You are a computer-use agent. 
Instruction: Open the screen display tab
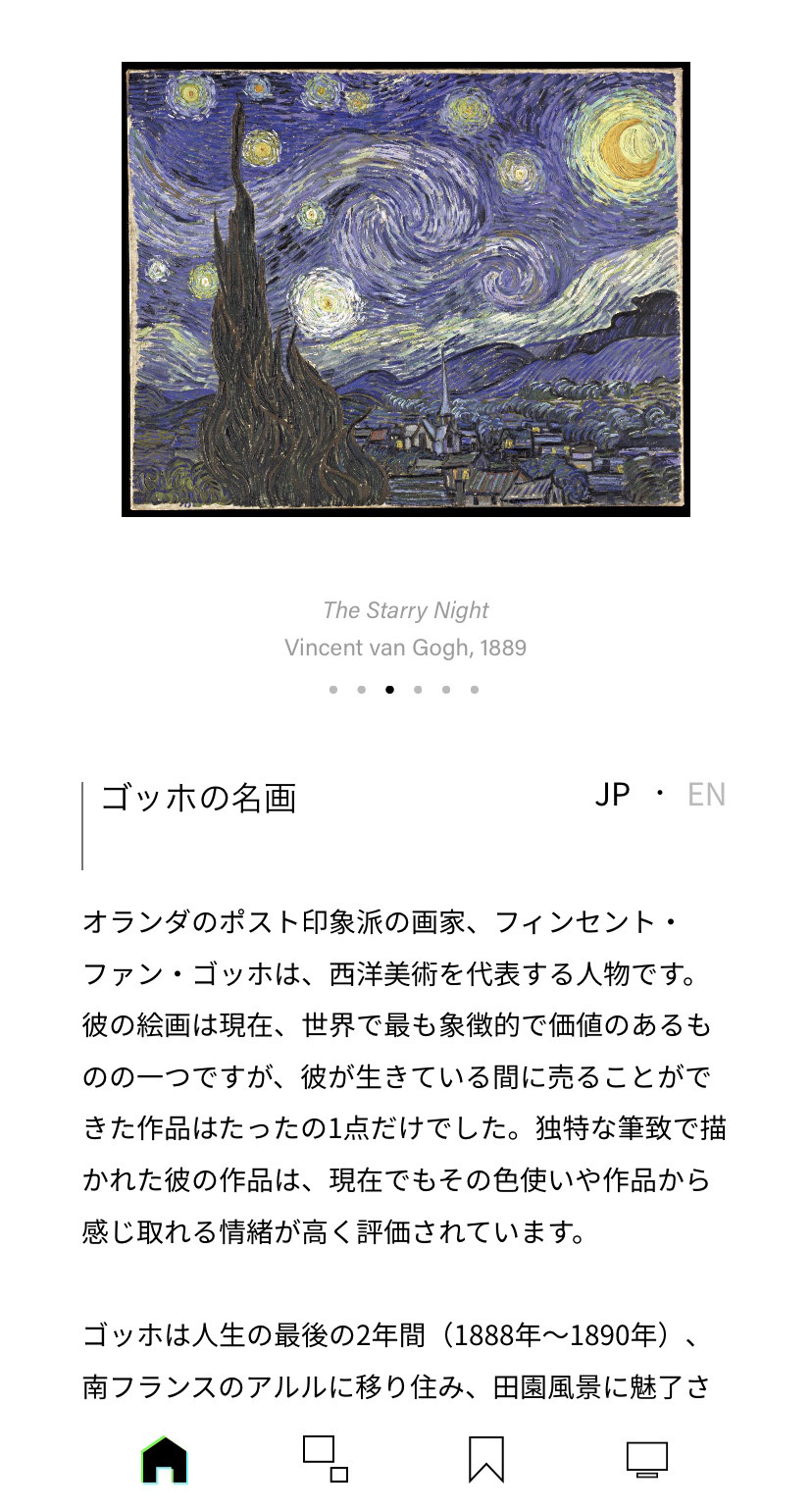647,1459
